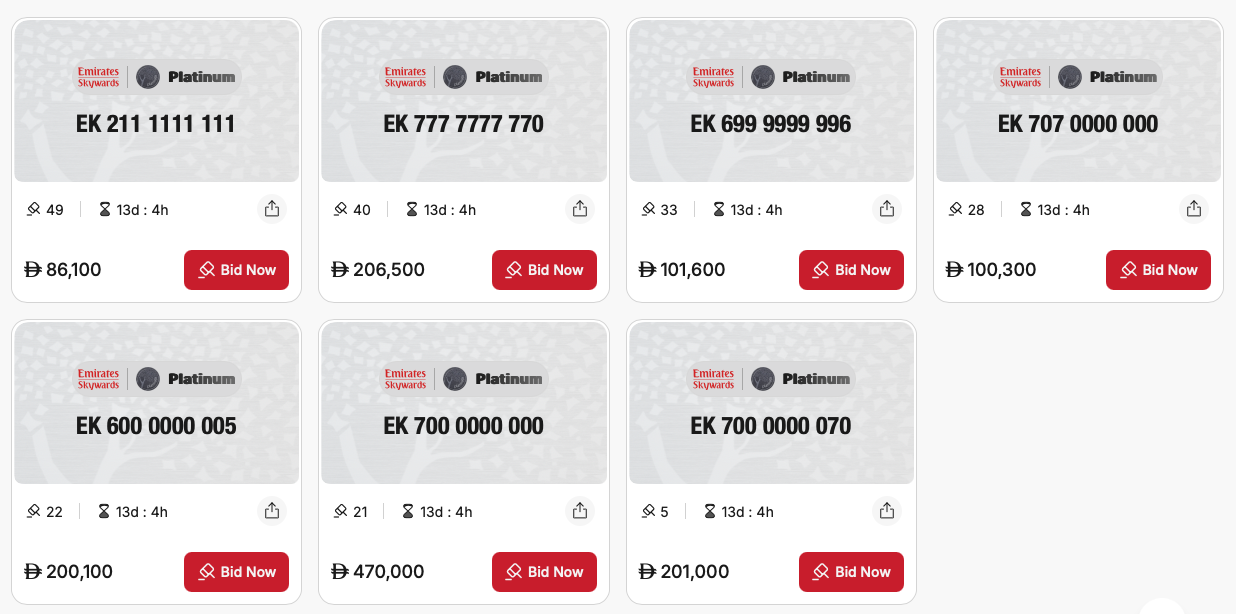The image size is (1236, 614).
Task: Share the EK 707 0000 000 listing
Action: (x=1194, y=209)
